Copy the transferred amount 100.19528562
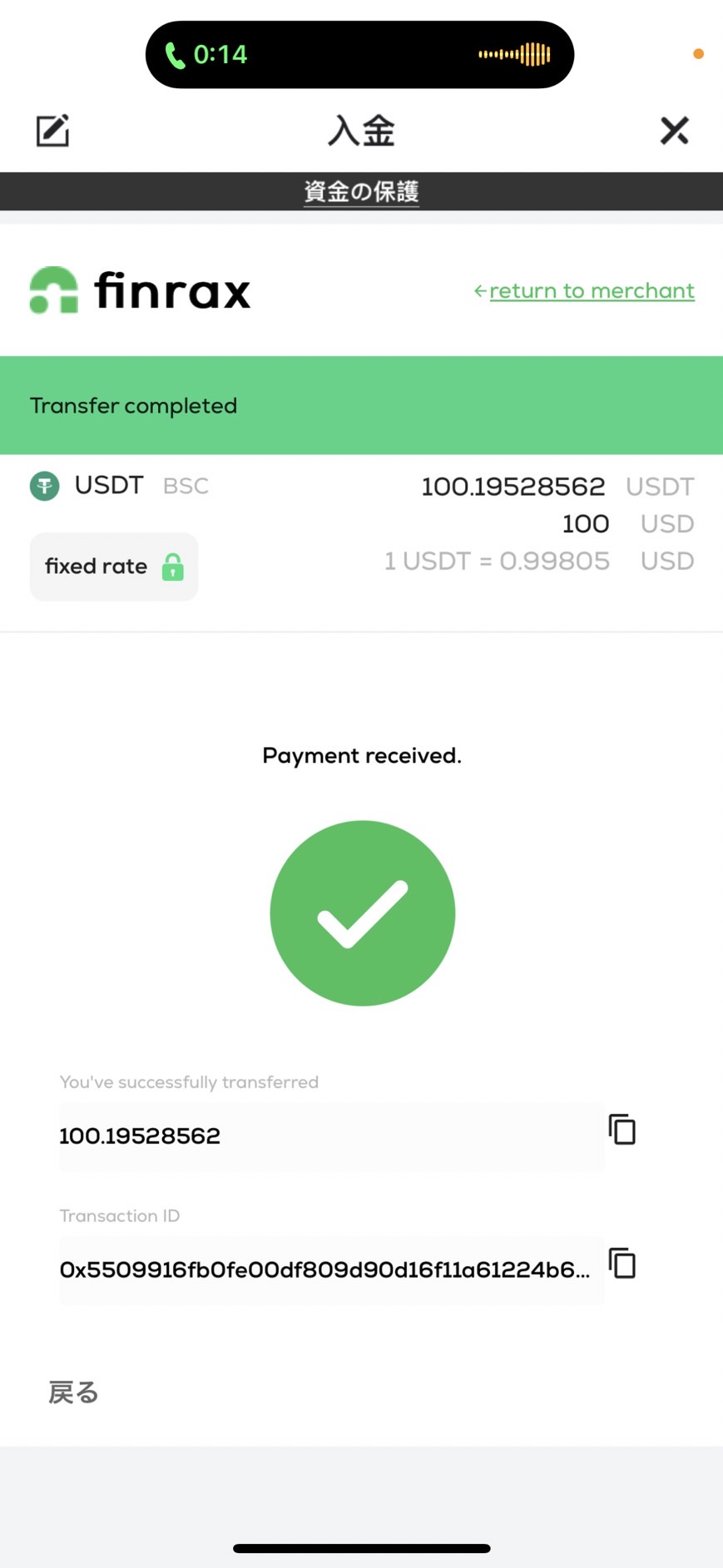 pyautogui.click(x=622, y=1130)
